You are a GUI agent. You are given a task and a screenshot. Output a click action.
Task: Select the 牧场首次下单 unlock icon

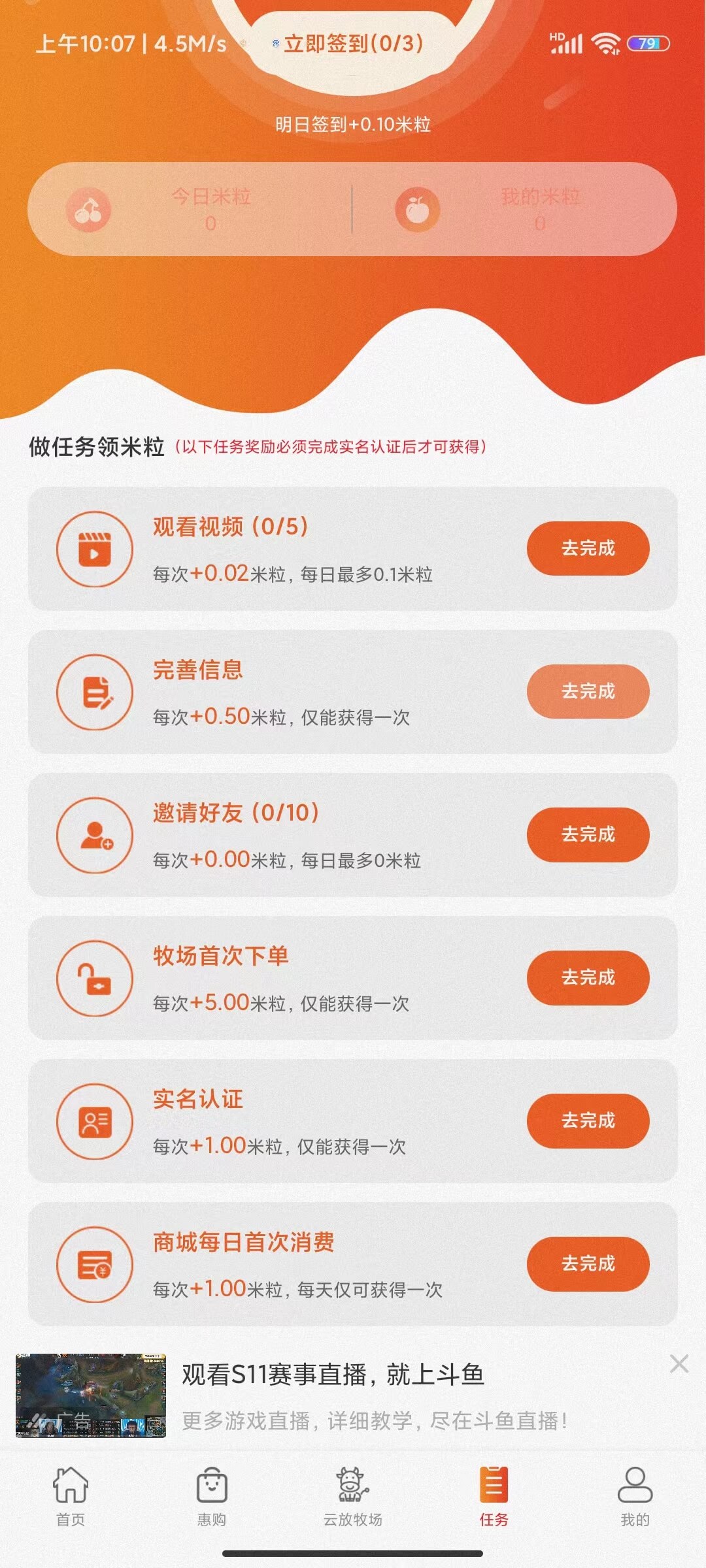[x=95, y=977]
